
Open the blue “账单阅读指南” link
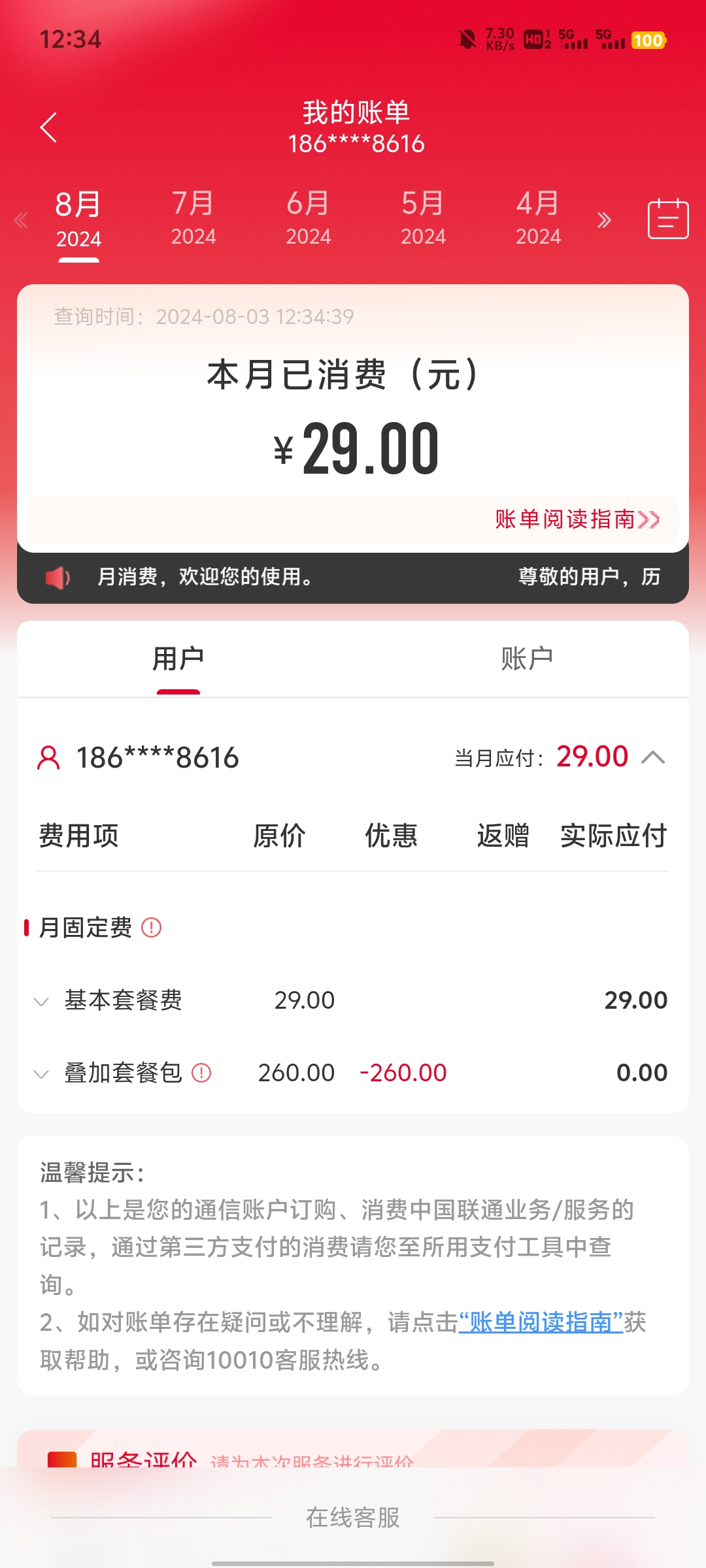coord(541,1322)
